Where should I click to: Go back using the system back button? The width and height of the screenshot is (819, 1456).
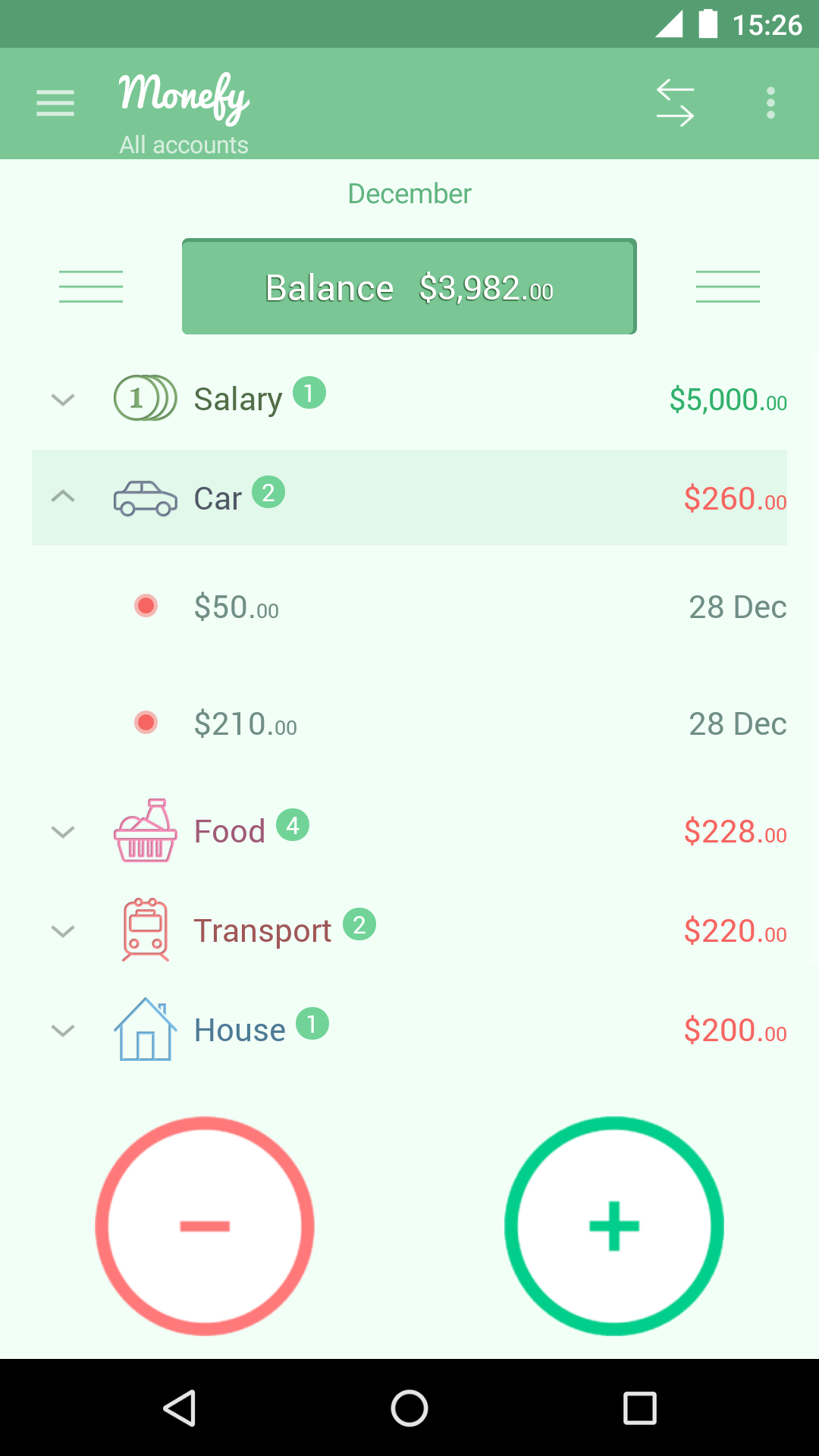[x=180, y=1408]
